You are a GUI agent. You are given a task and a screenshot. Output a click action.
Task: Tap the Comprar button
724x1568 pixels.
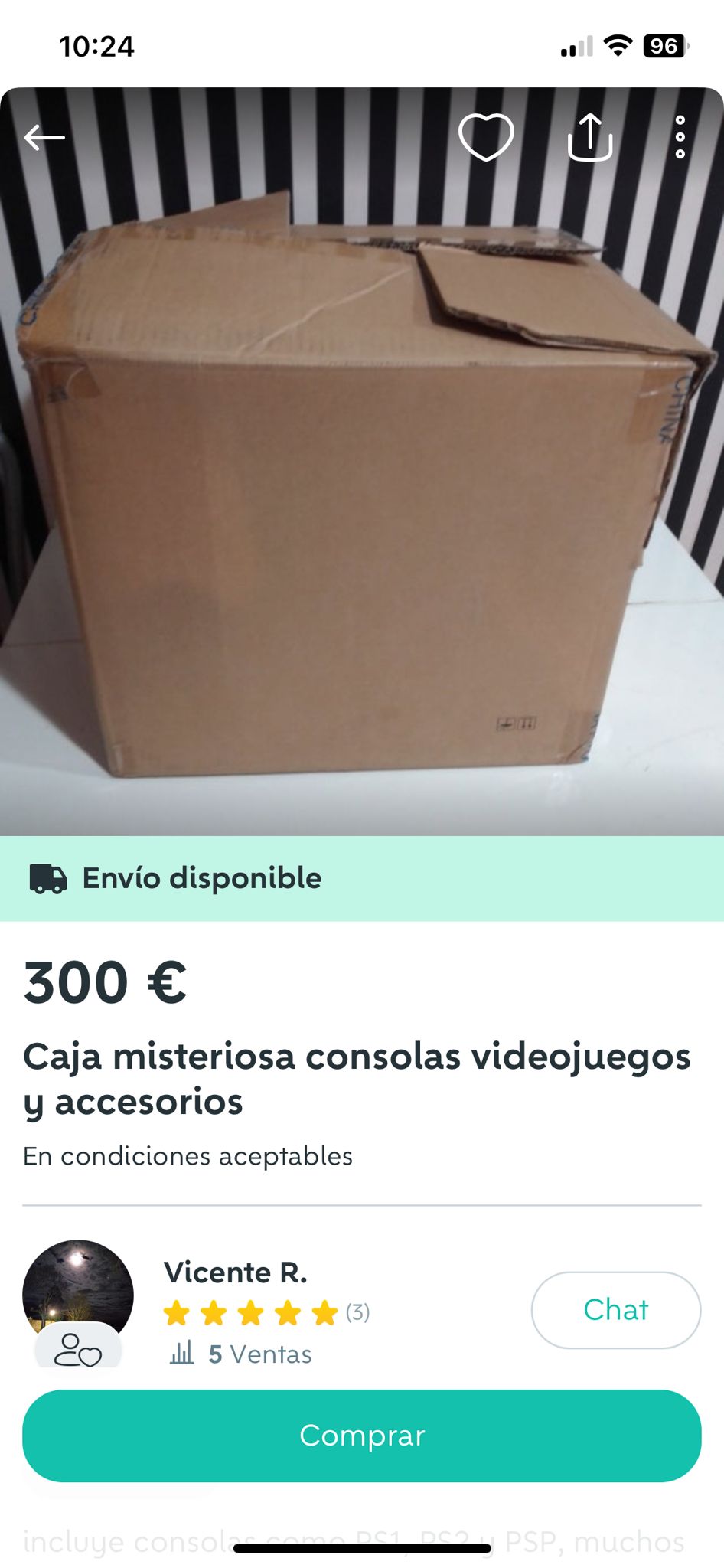coord(362,1436)
